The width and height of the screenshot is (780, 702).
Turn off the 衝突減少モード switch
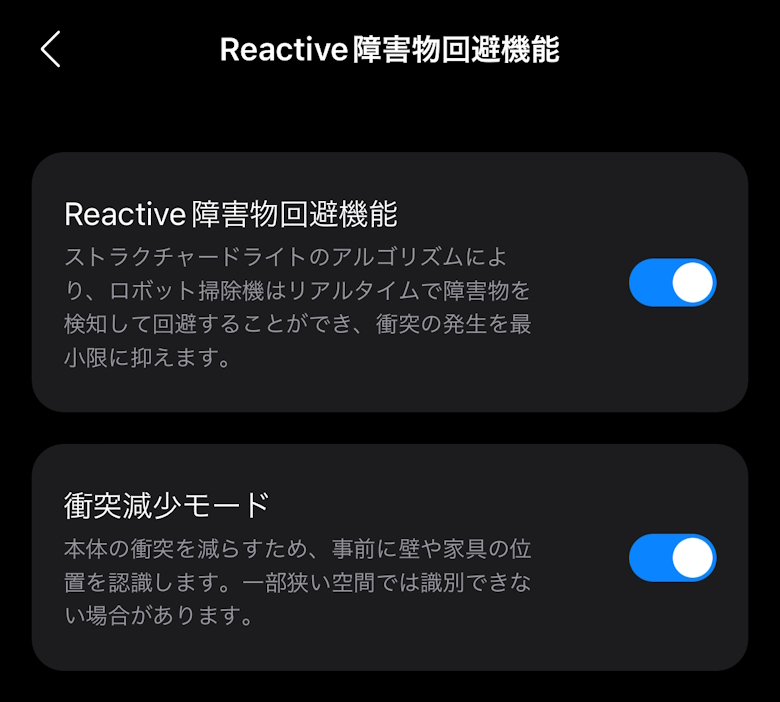point(672,557)
